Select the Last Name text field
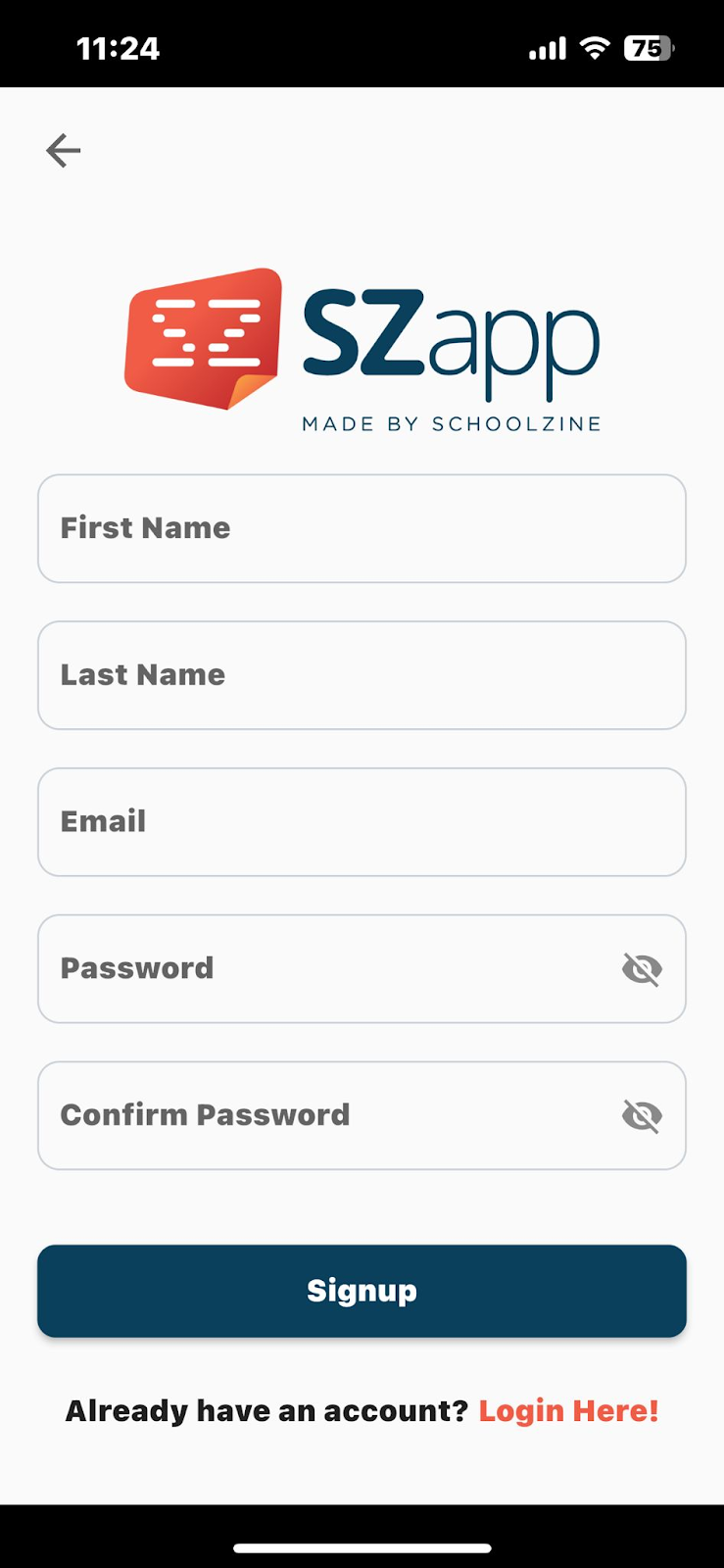724x1568 pixels. [362, 675]
